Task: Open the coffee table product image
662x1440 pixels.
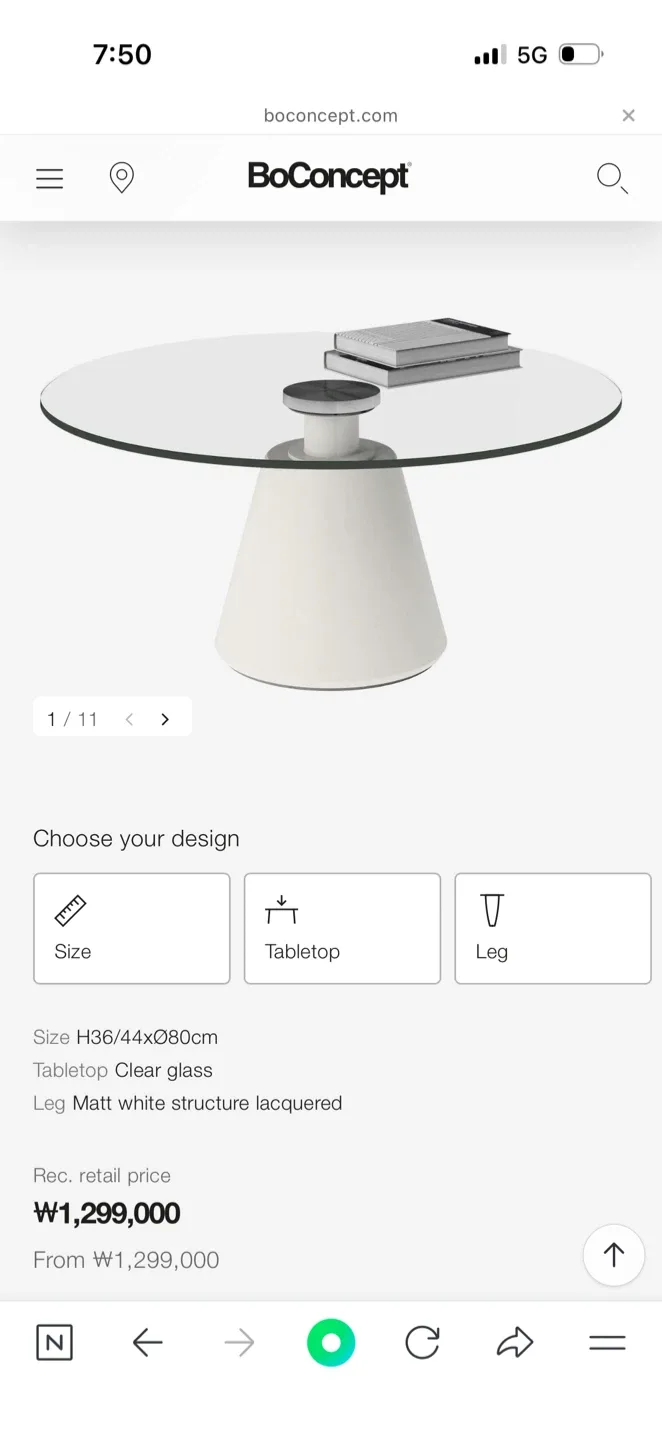Action: [x=331, y=500]
